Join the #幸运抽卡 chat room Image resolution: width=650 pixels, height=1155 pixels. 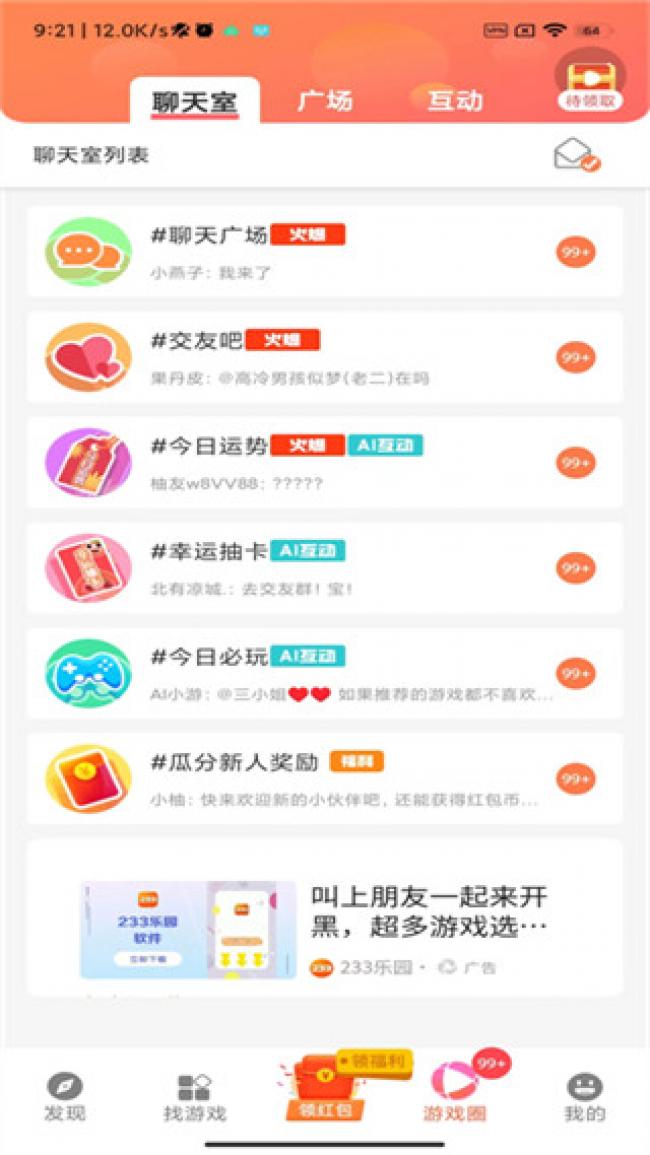coord(324,568)
